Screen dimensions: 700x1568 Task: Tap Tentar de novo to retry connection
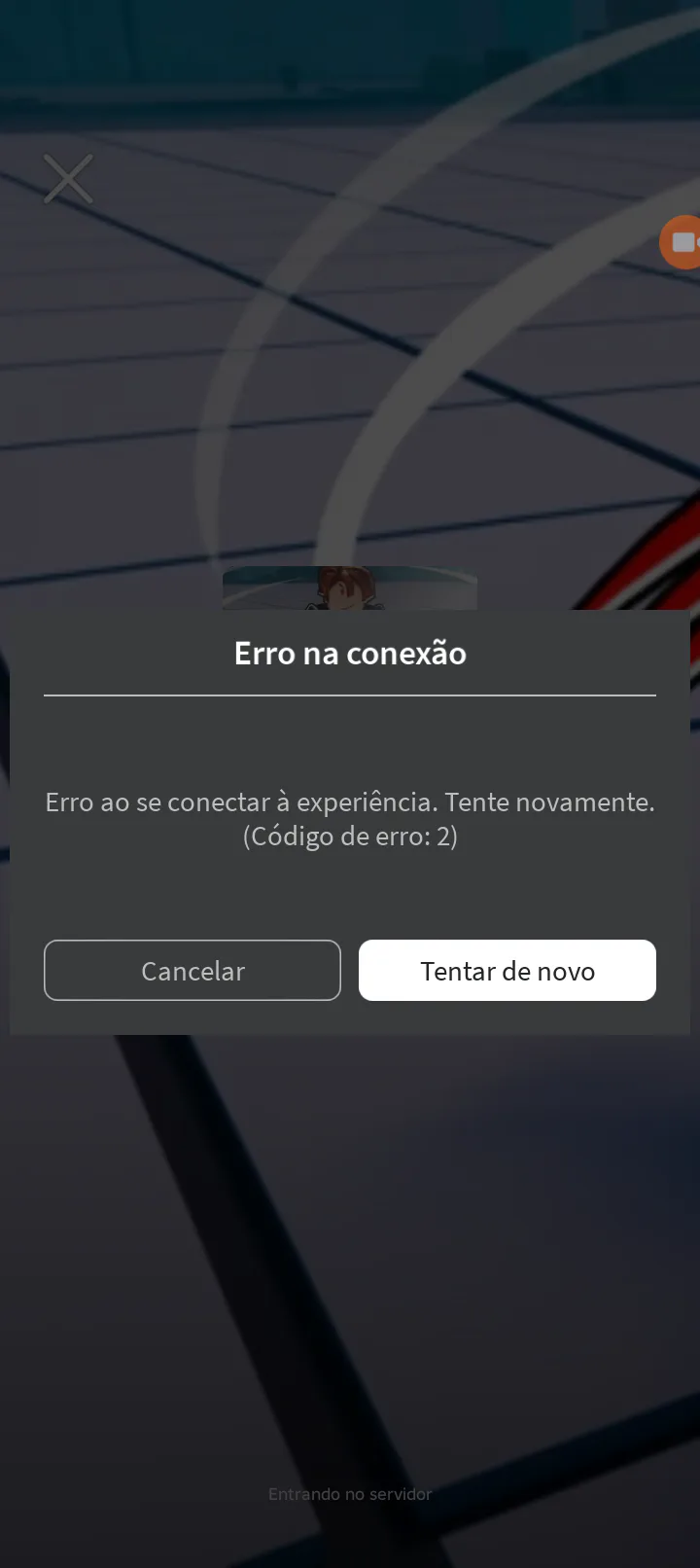pyautogui.click(x=507, y=970)
